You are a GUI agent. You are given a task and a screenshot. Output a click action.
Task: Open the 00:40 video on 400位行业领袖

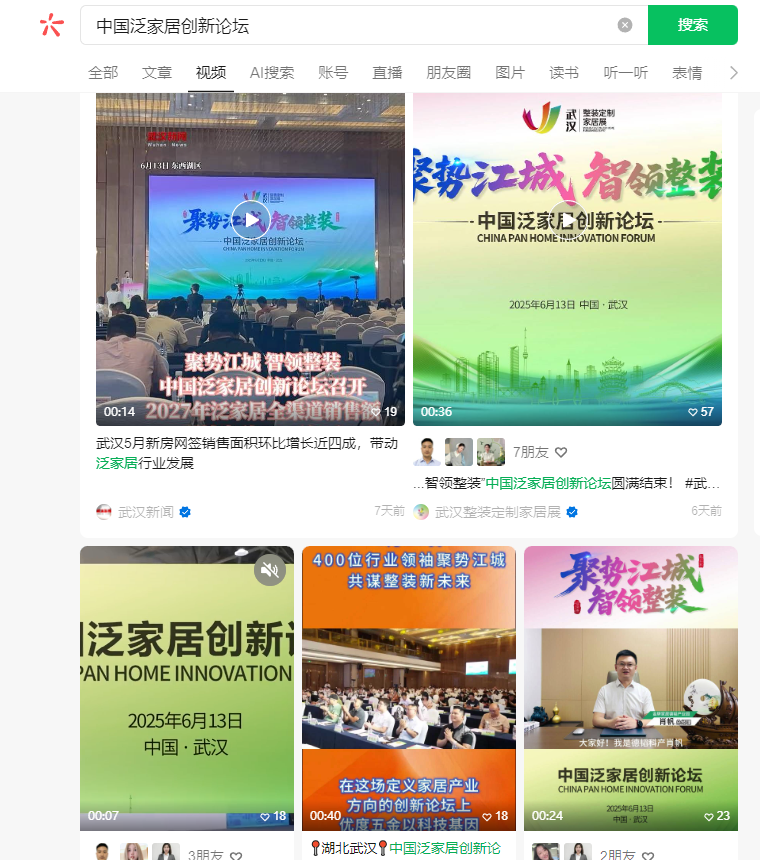click(409, 690)
